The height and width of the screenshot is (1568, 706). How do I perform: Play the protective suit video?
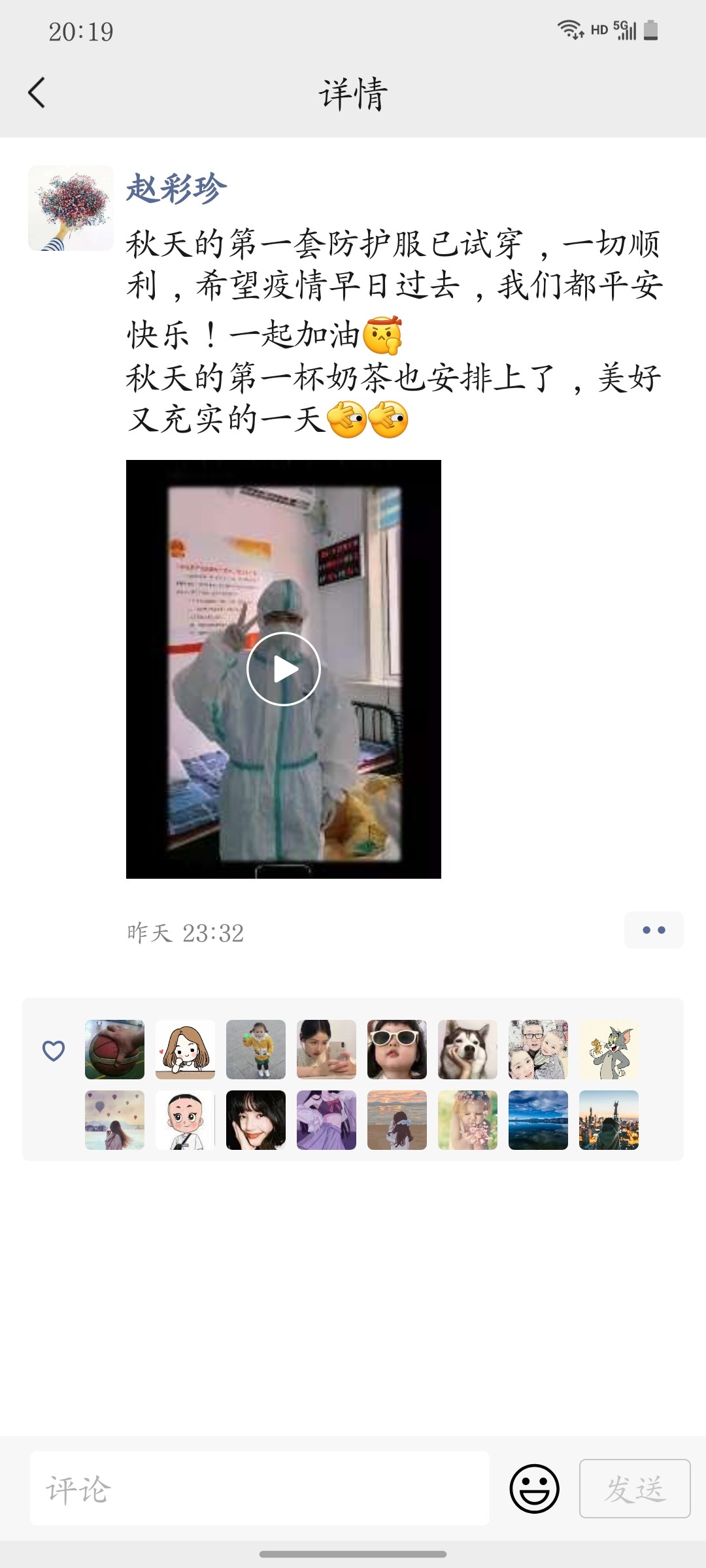pyautogui.click(x=283, y=669)
